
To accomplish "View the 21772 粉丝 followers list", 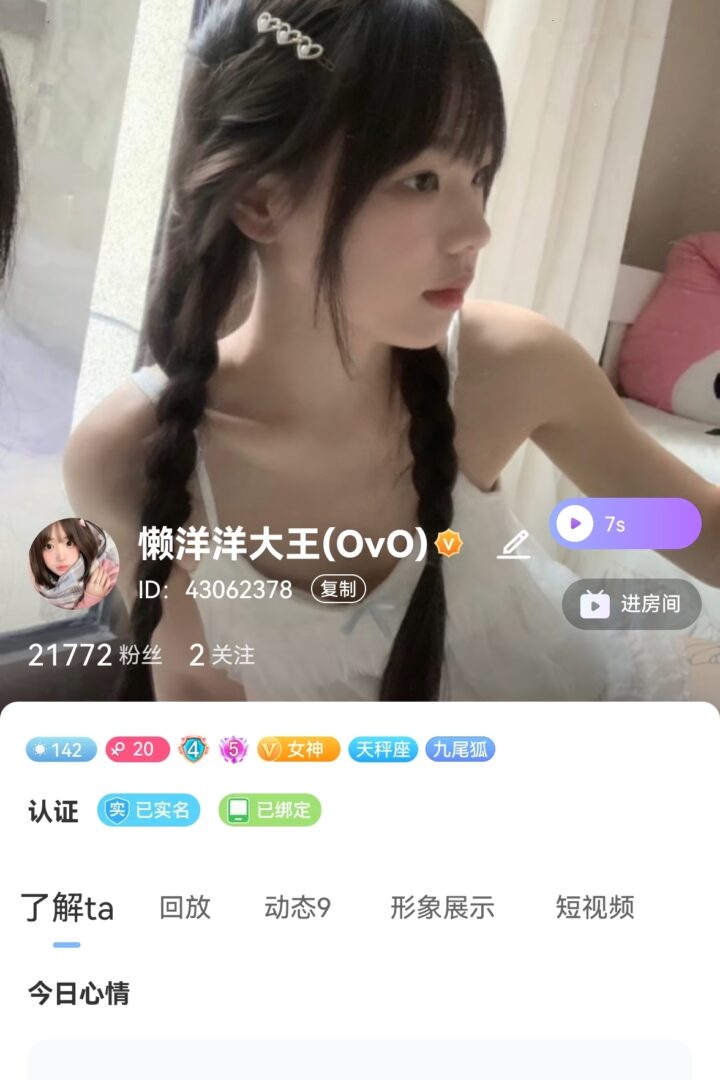I will tap(95, 655).
